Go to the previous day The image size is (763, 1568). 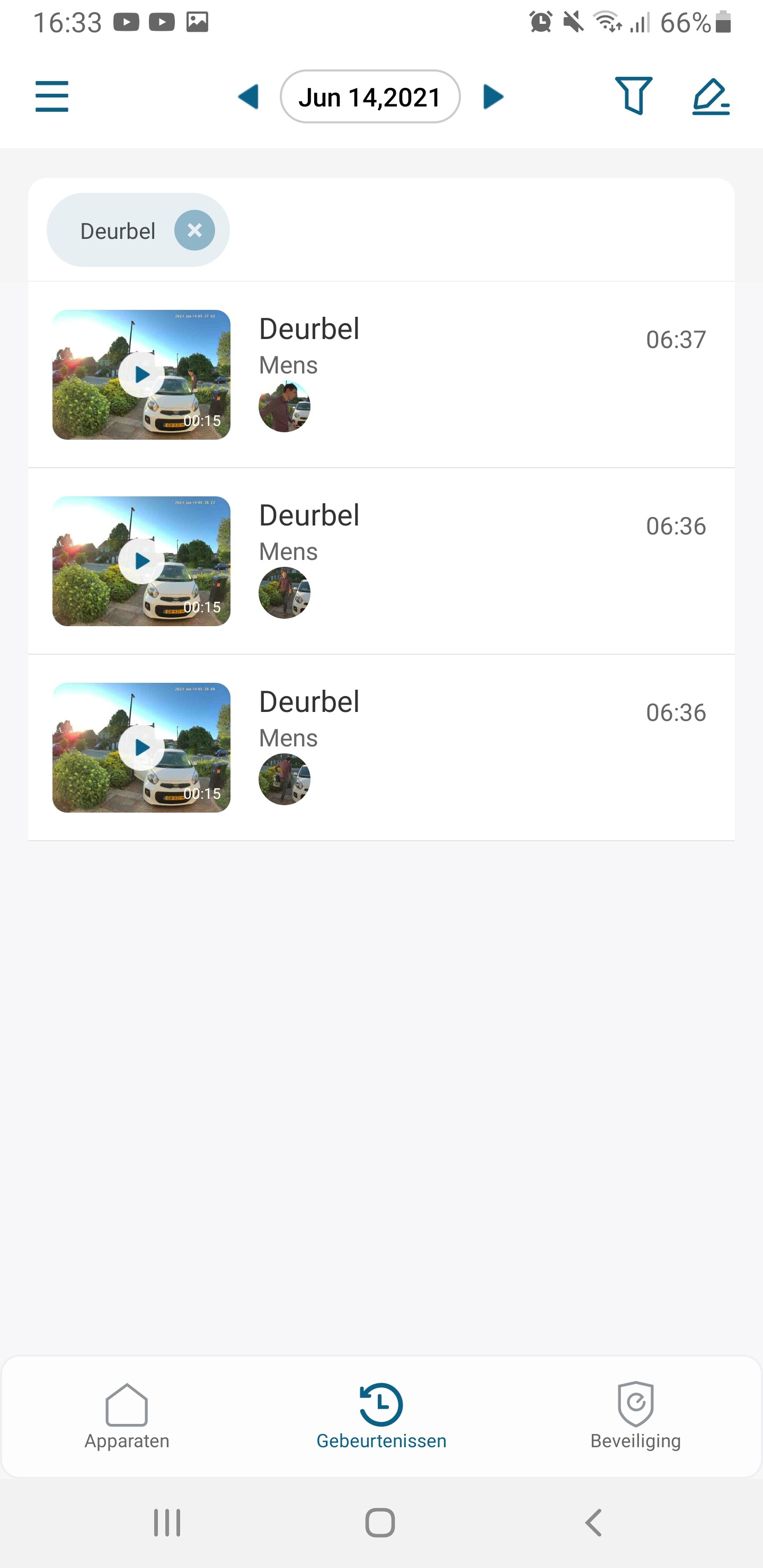[249, 97]
